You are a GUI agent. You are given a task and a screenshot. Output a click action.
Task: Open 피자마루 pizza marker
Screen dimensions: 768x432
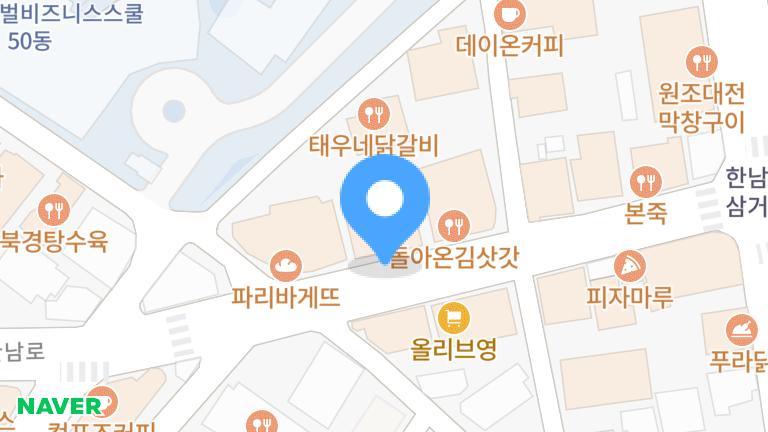pyautogui.click(x=630, y=265)
